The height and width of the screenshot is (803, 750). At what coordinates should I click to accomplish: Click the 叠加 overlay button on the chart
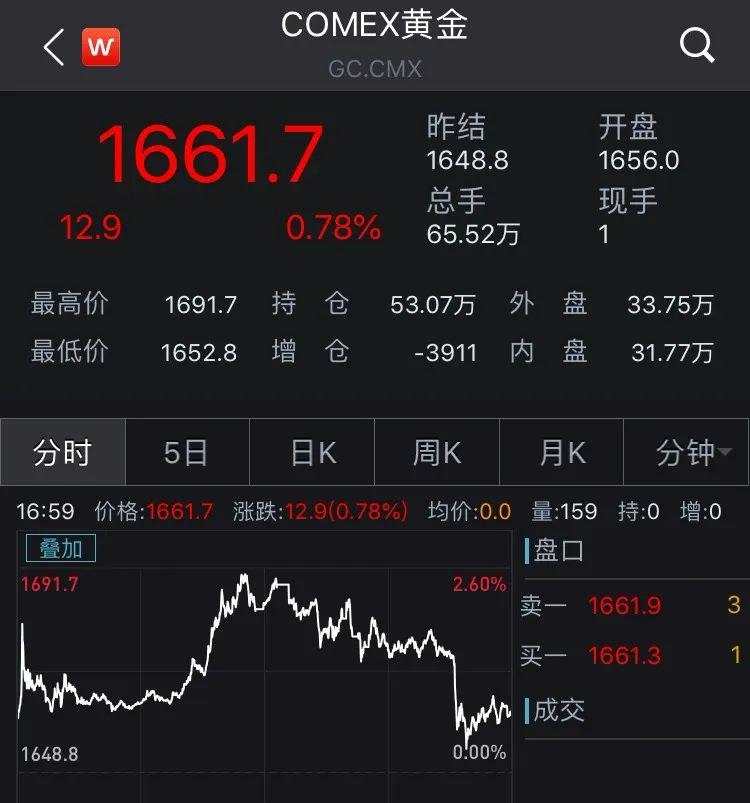61,548
